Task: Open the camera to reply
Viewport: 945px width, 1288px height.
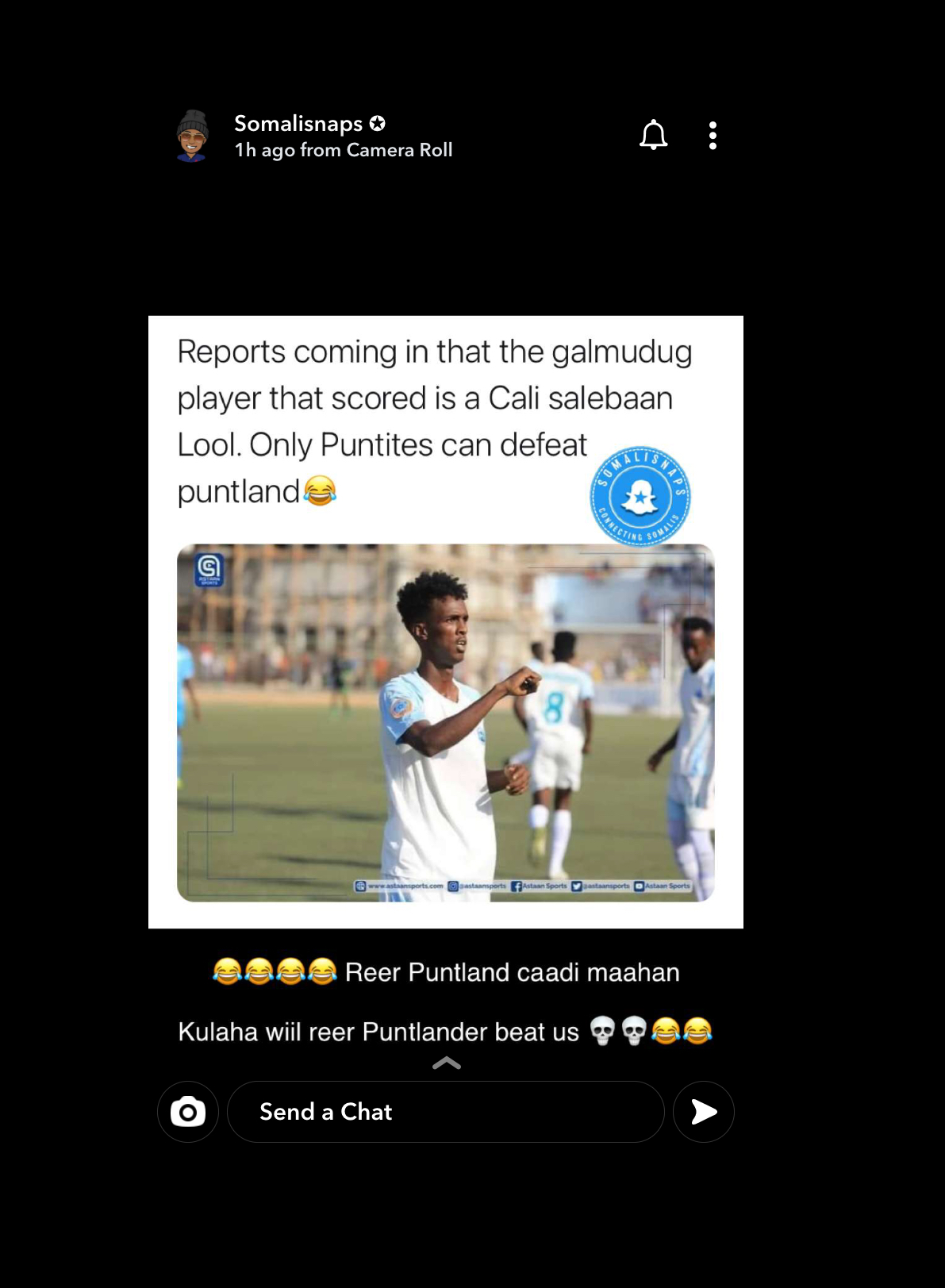Action: click(x=188, y=1112)
